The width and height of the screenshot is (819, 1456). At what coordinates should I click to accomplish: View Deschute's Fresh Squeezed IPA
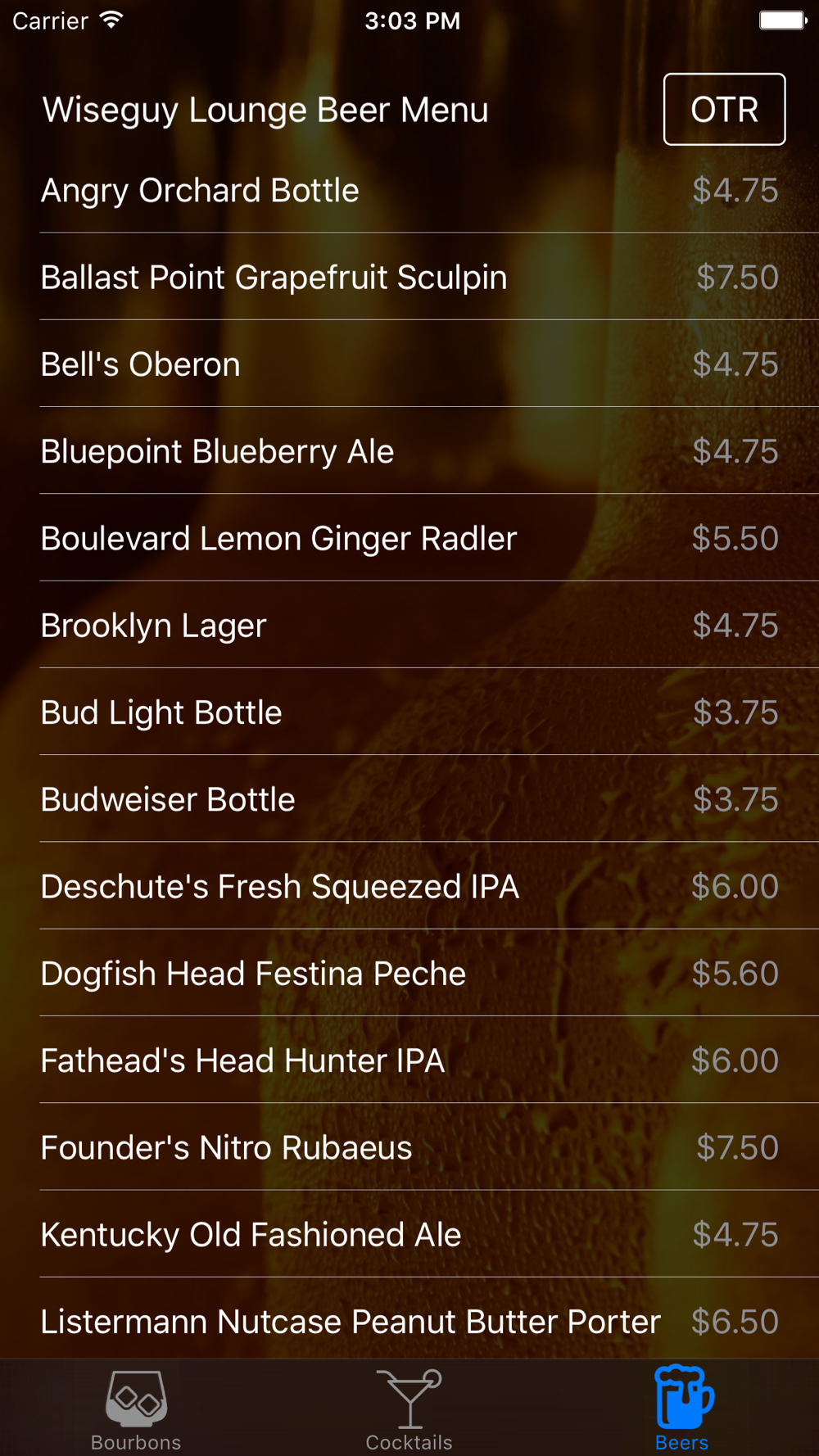pos(409,887)
